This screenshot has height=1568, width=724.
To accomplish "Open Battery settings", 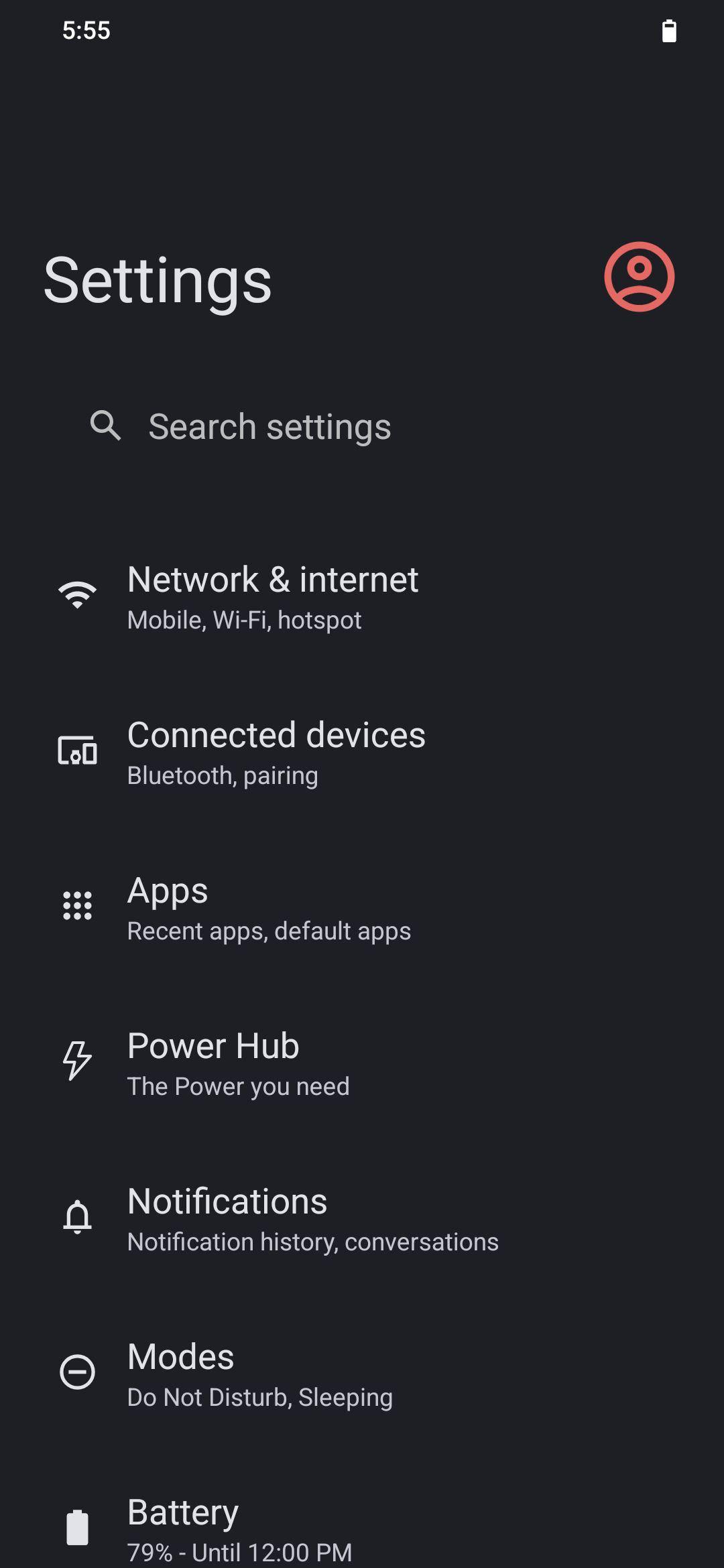I will point(362,1520).
